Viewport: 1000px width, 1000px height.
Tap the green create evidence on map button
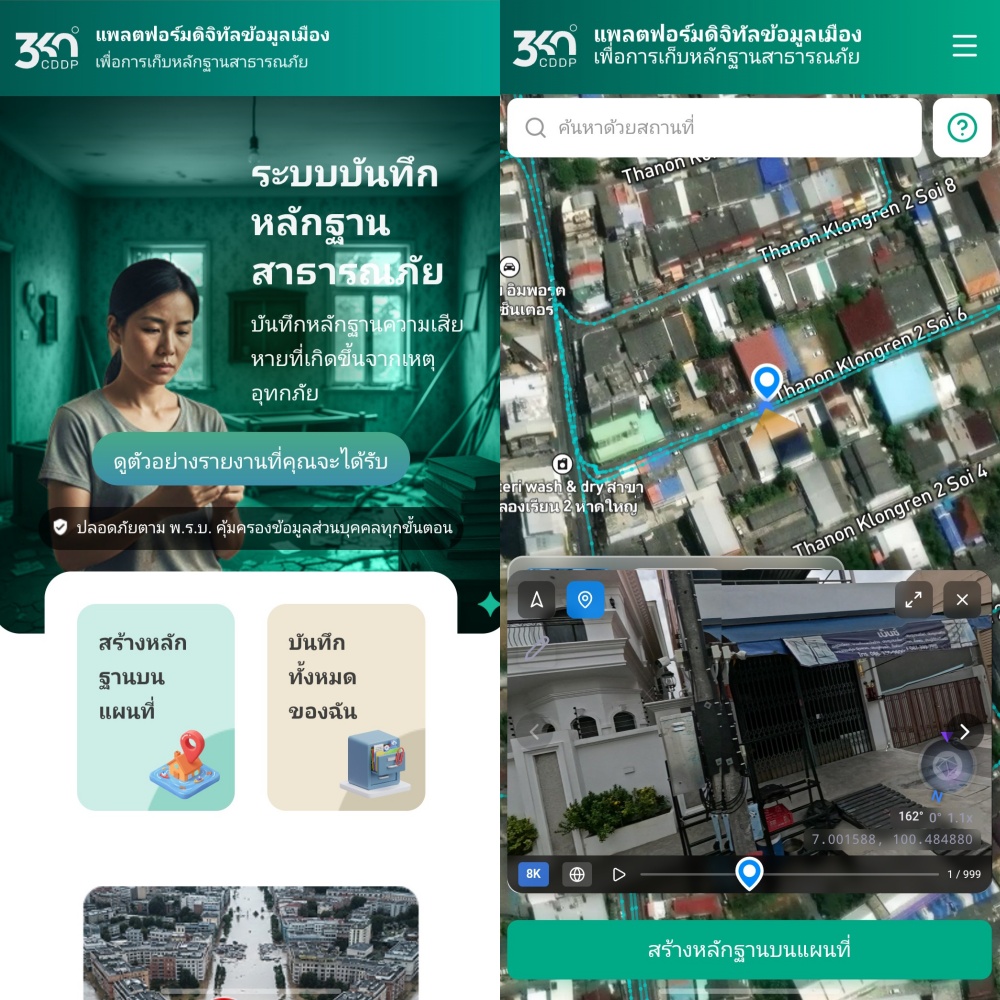coord(749,949)
